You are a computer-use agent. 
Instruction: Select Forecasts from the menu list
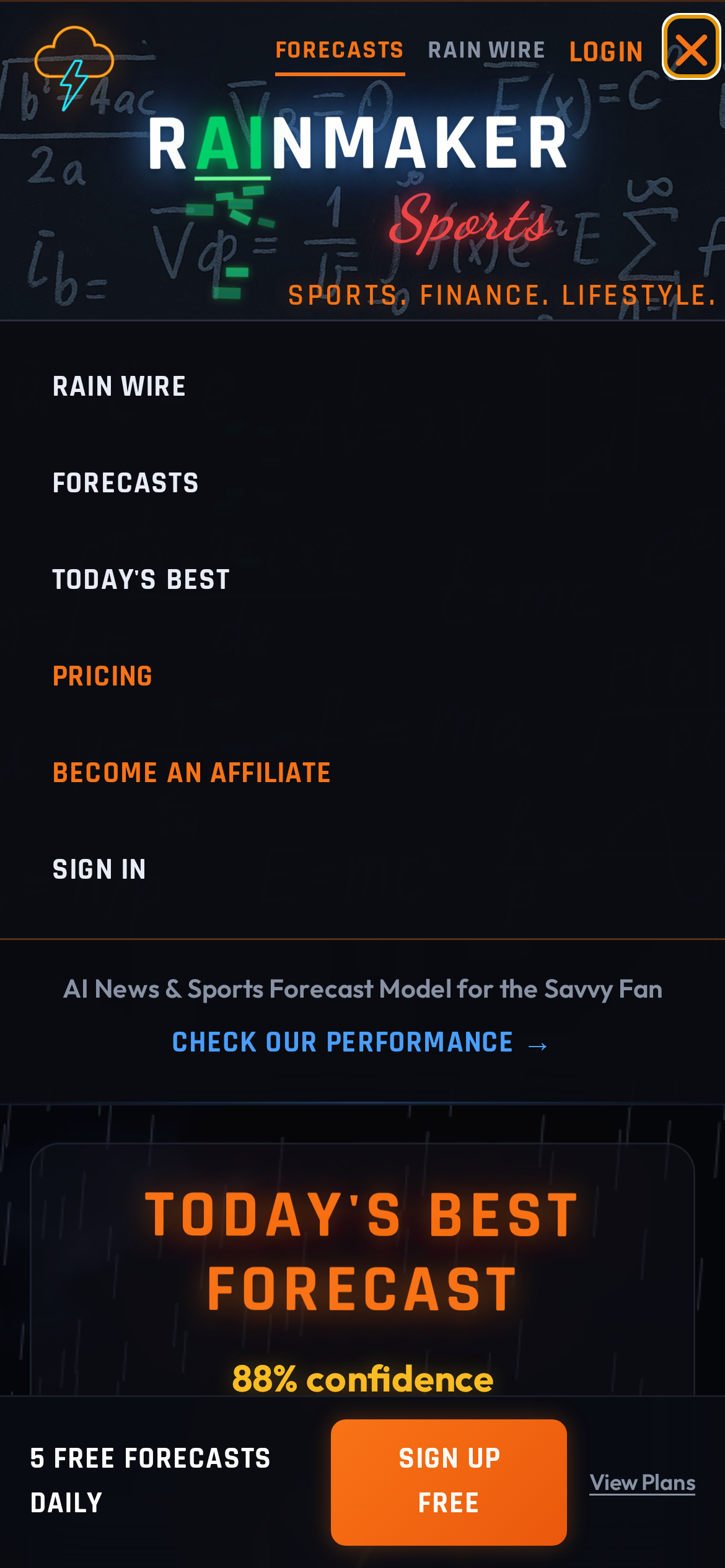point(125,483)
